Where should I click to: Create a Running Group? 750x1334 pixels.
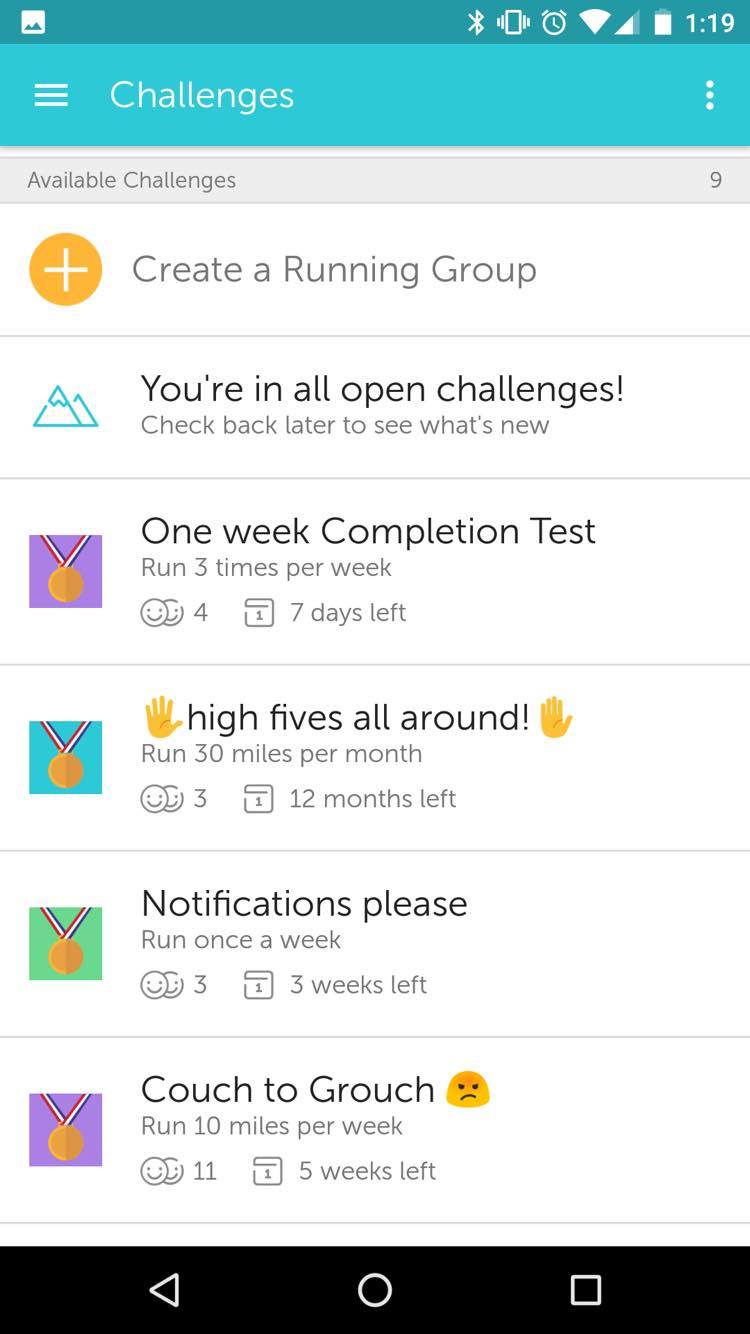(334, 269)
